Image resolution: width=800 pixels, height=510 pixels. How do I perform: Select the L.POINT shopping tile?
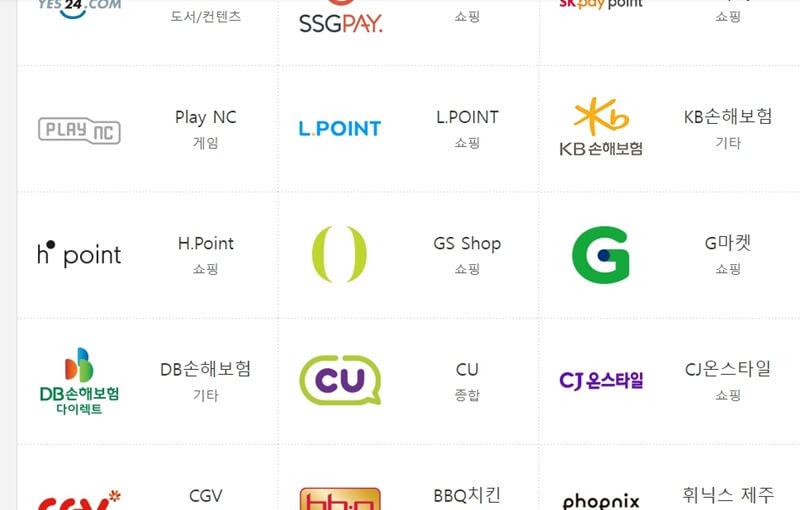409,129
